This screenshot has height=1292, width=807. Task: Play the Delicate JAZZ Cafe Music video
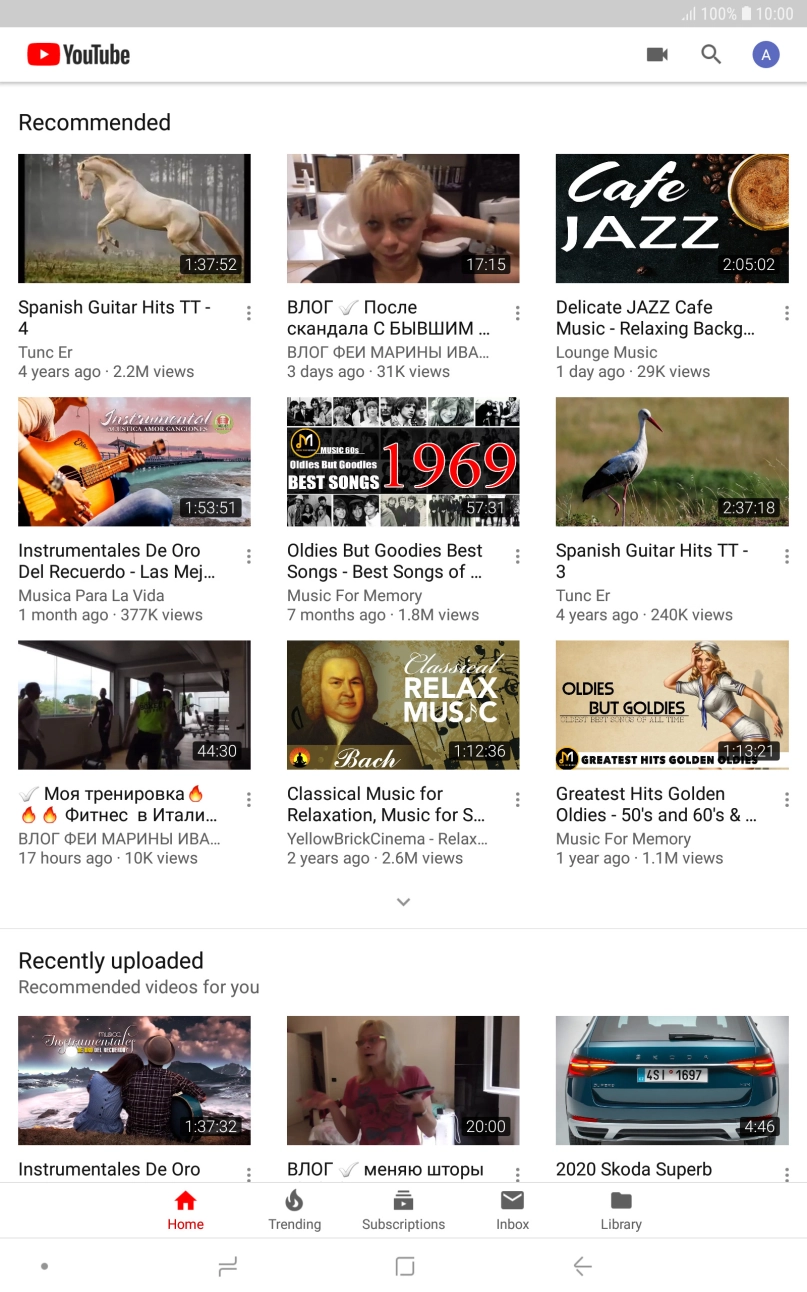[x=672, y=218]
